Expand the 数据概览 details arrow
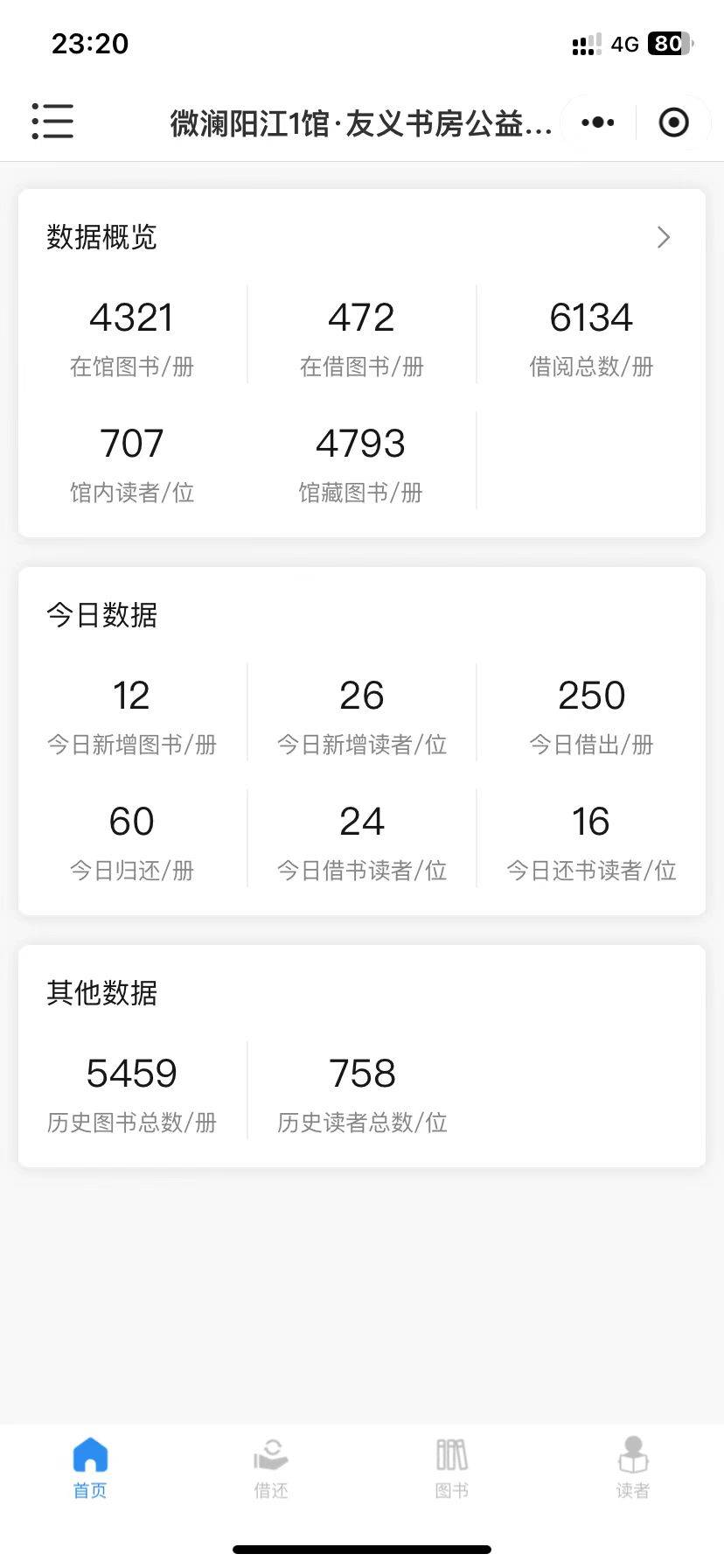 tap(664, 237)
